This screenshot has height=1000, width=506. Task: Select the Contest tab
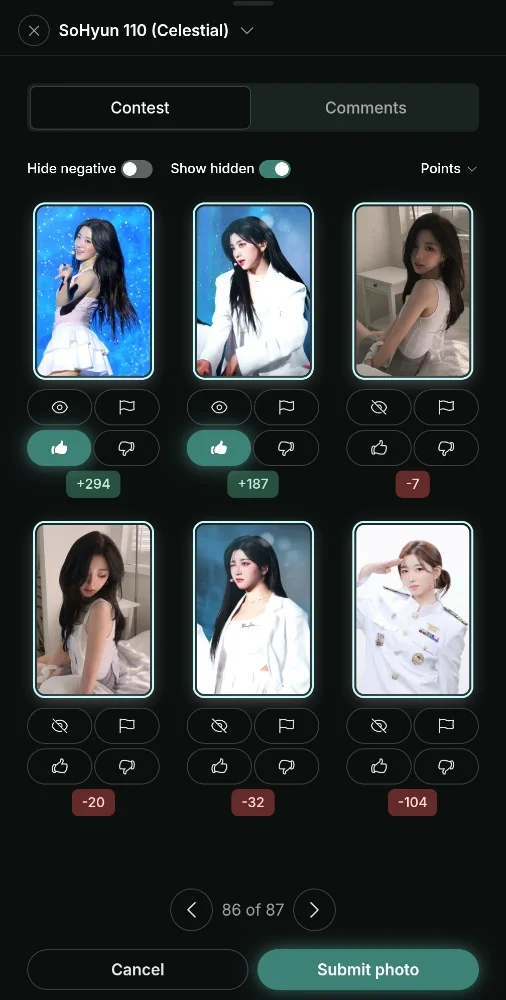point(140,108)
